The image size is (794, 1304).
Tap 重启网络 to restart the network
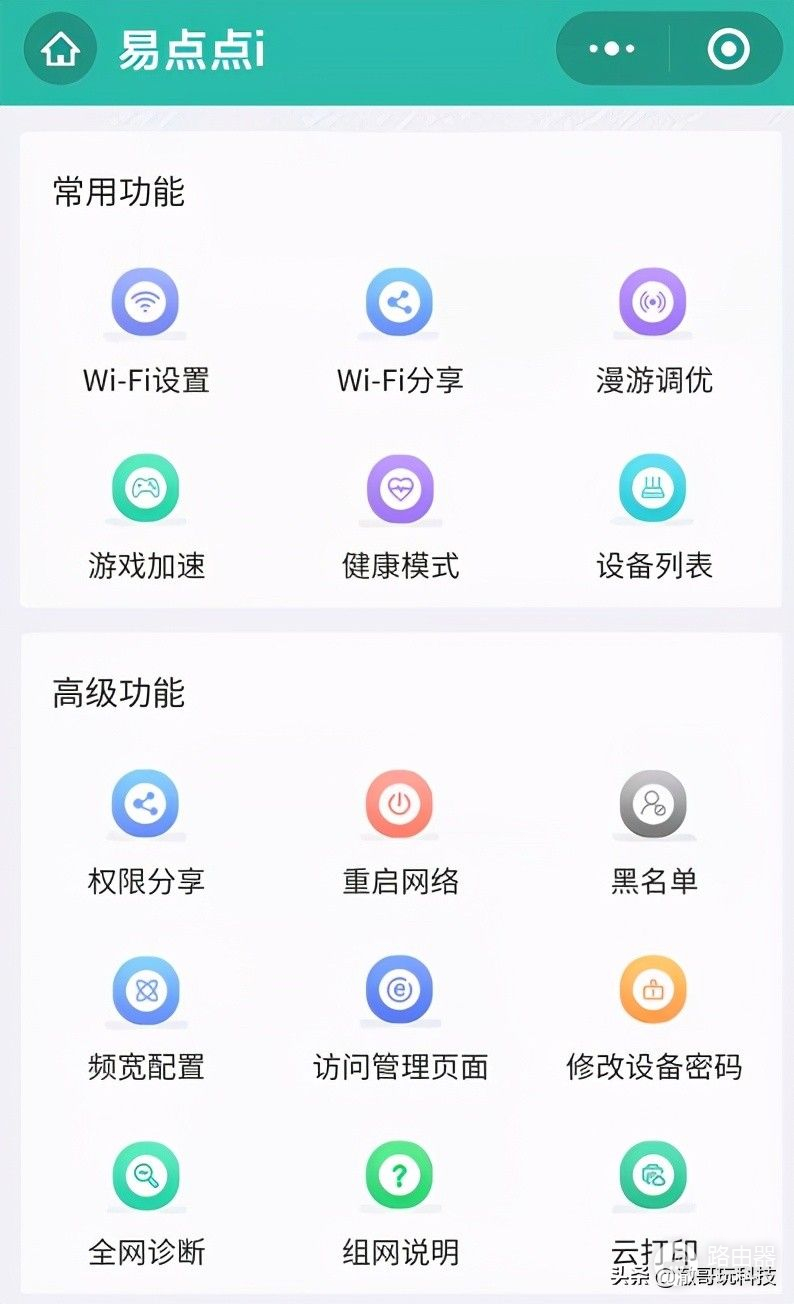(399, 803)
